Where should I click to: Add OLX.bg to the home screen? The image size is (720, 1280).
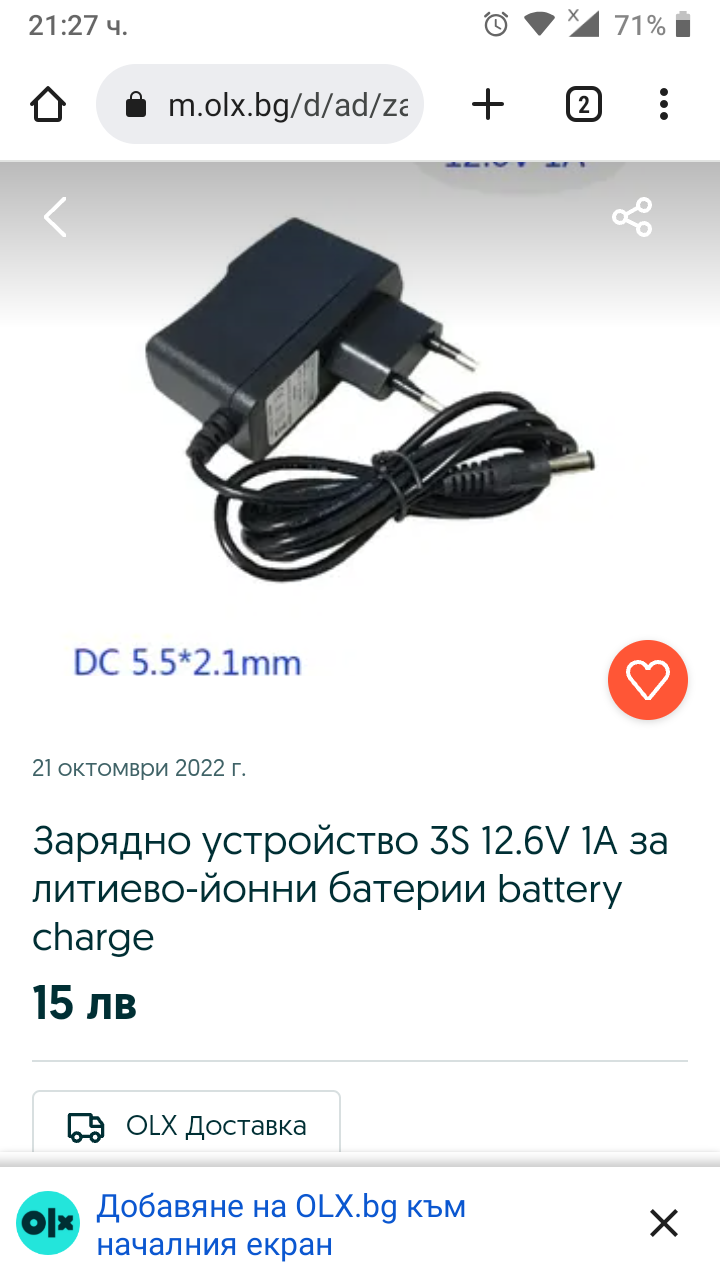point(281,1225)
